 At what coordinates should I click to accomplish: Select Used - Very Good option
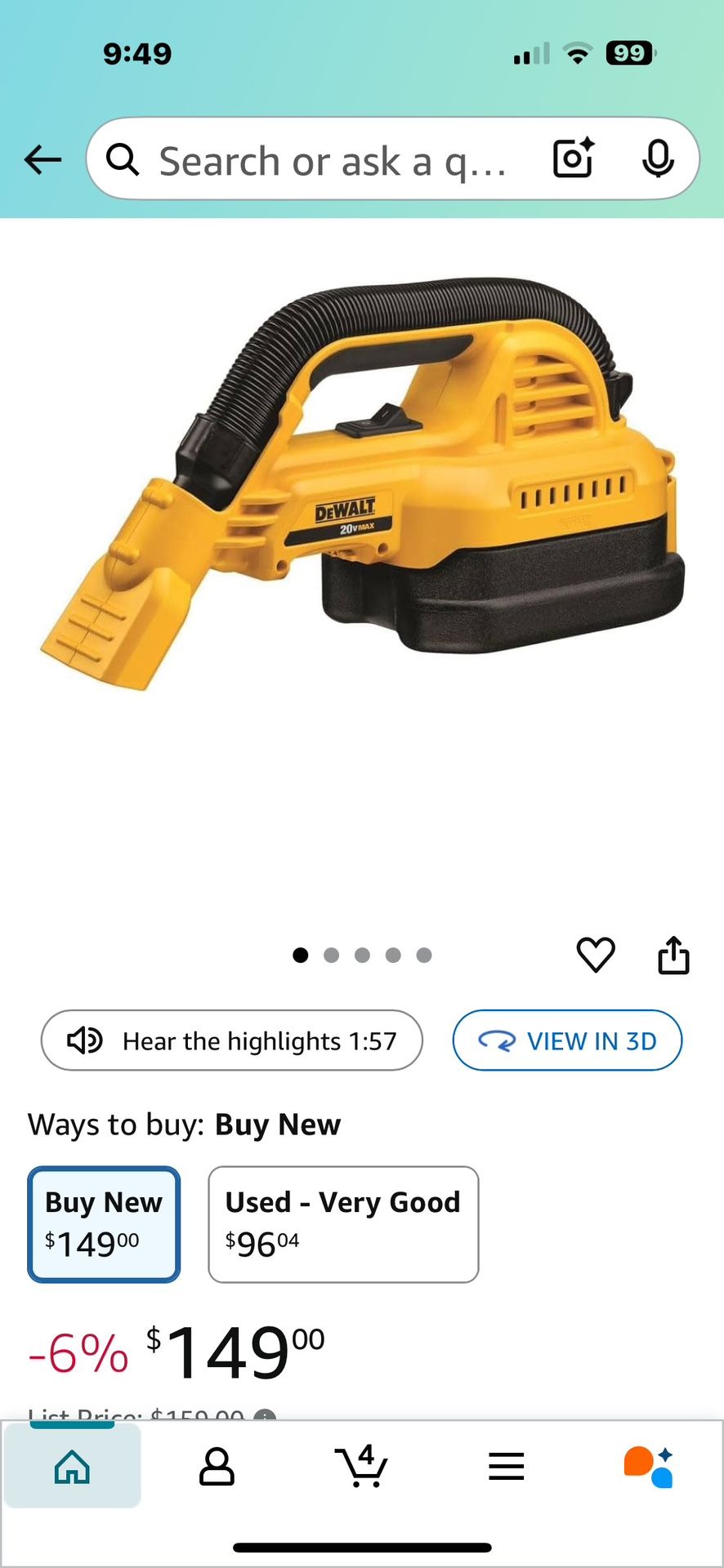(343, 1224)
